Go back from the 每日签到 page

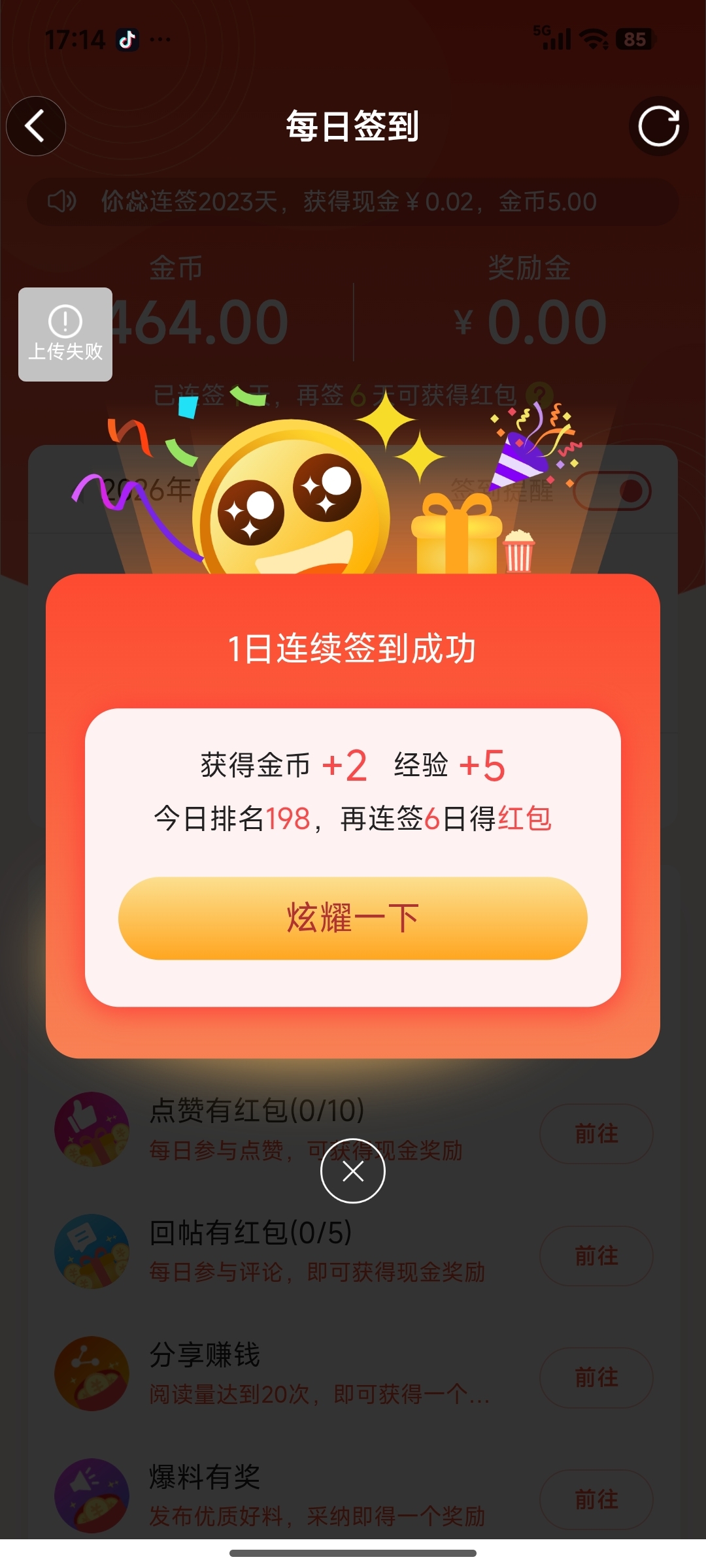click(x=36, y=126)
